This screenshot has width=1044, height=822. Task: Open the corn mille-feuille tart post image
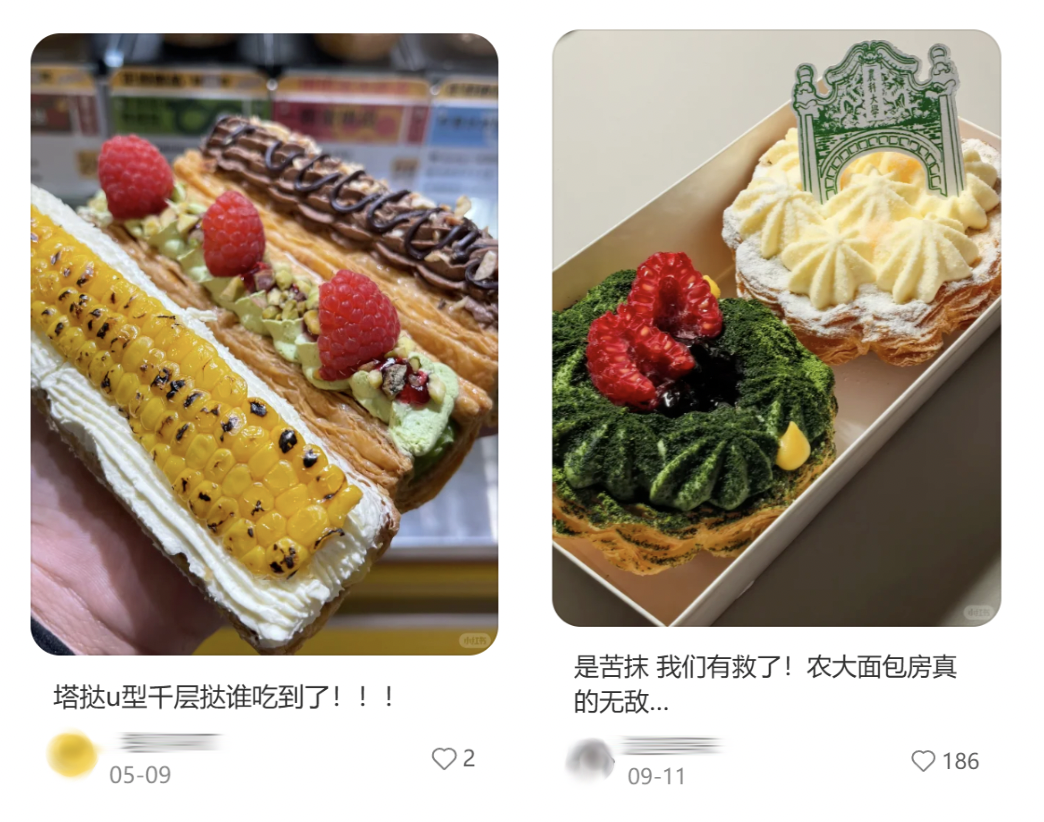coord(264,344)
